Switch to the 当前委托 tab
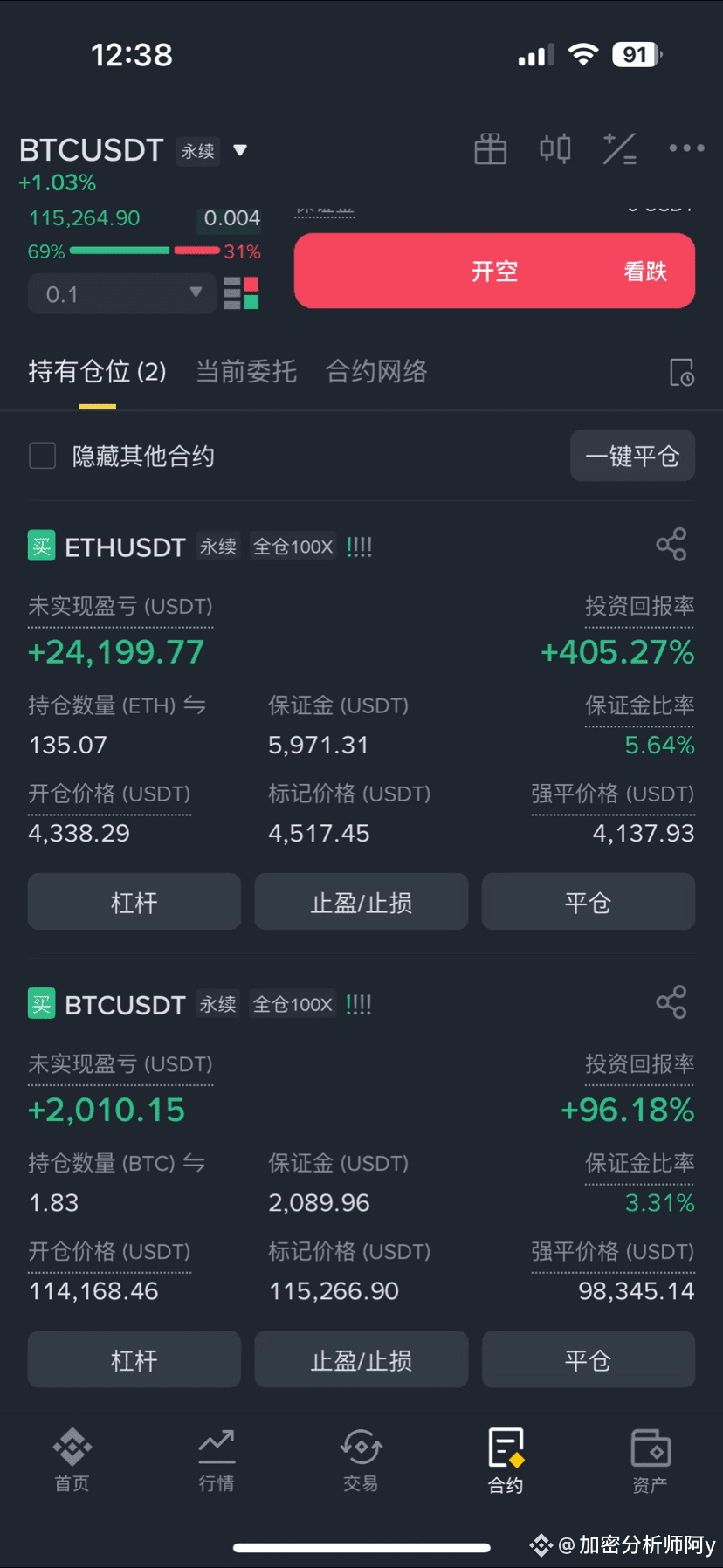This screenshot has height=1568, width=723. pos(246,372)
